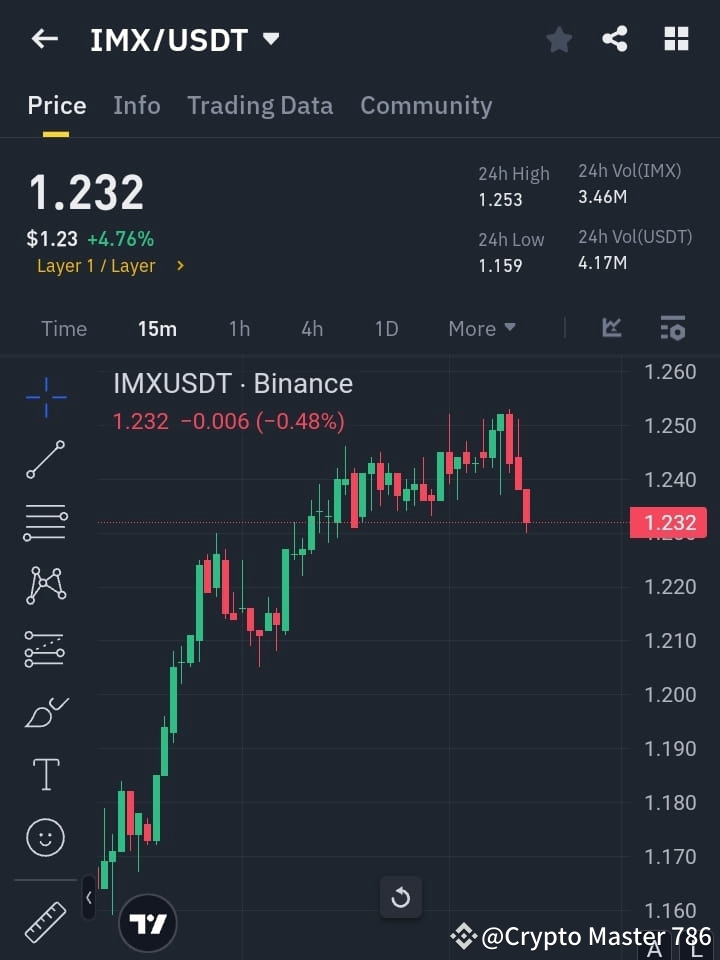Open the chart display settings icon
The image size is (720, 960).
click(672, 328)
